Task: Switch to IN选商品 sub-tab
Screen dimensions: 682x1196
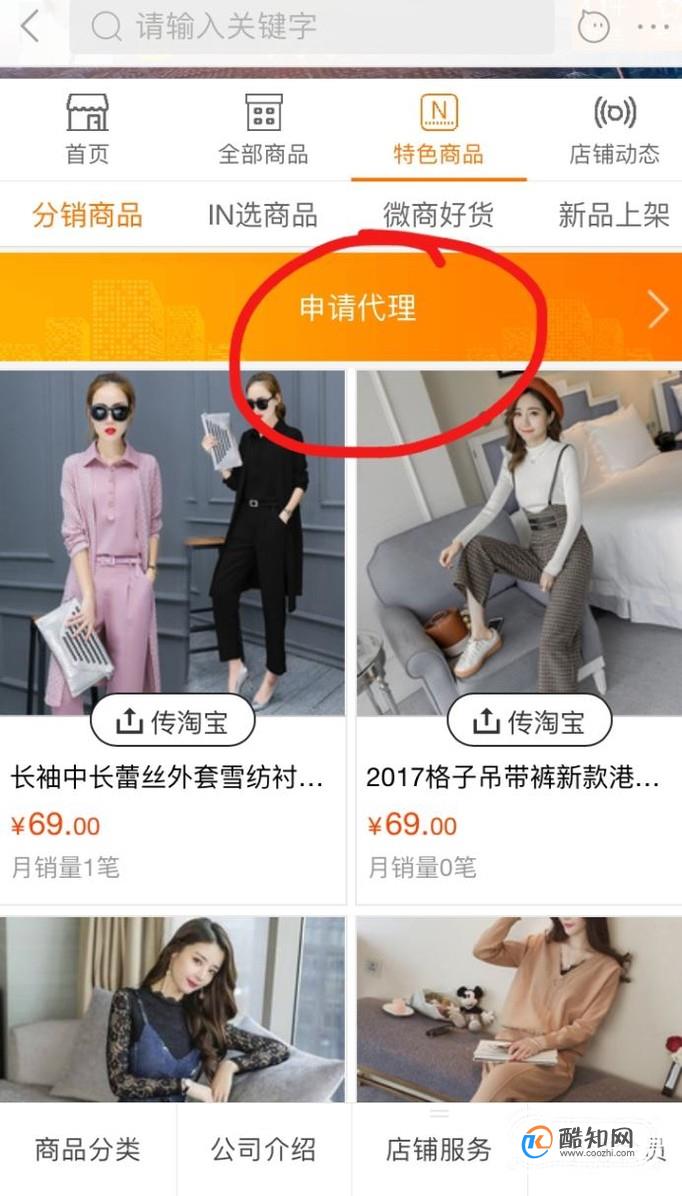Action: [x=262, y=214]
